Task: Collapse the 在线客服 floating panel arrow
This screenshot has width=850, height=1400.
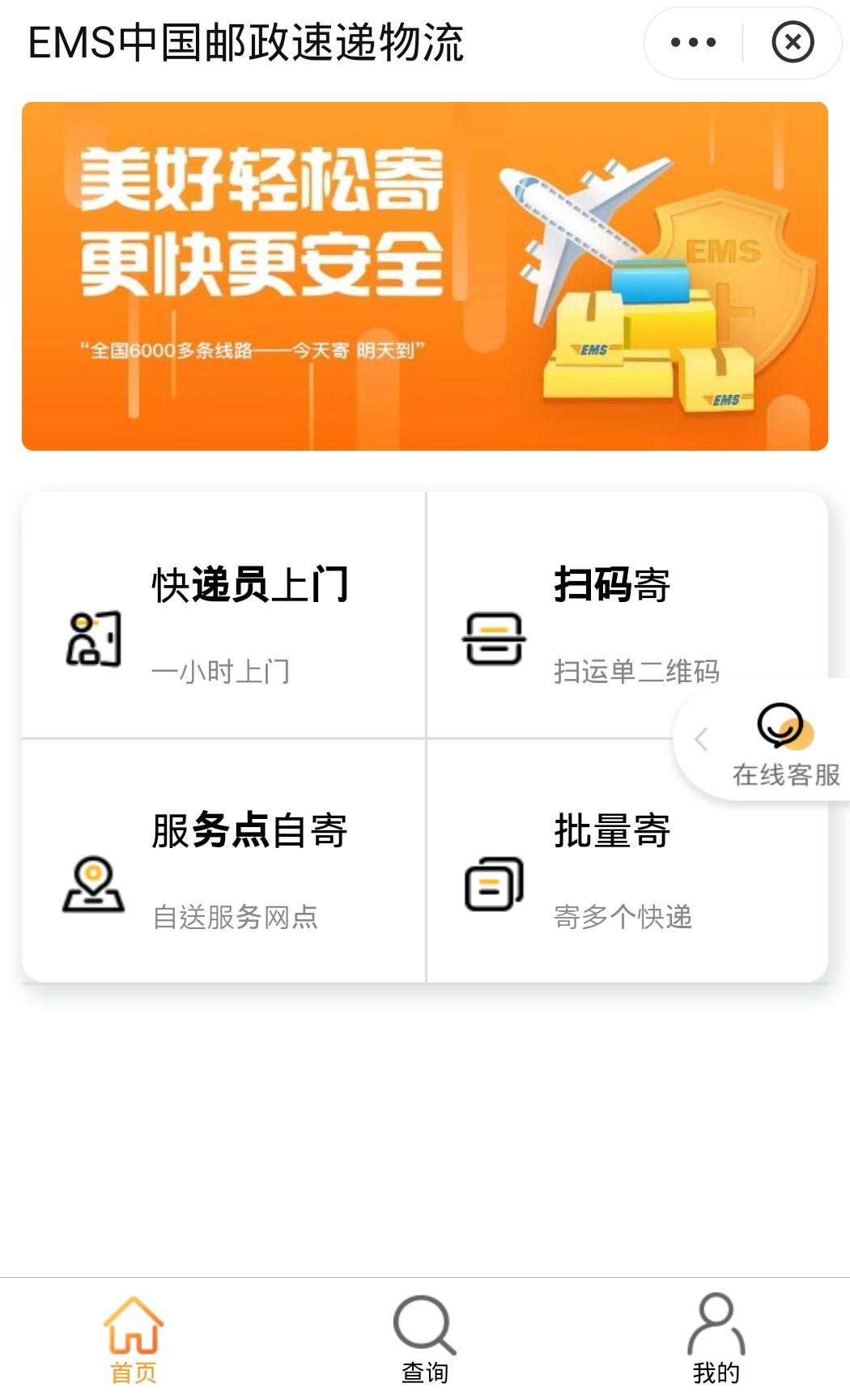Action: point(701,739)
